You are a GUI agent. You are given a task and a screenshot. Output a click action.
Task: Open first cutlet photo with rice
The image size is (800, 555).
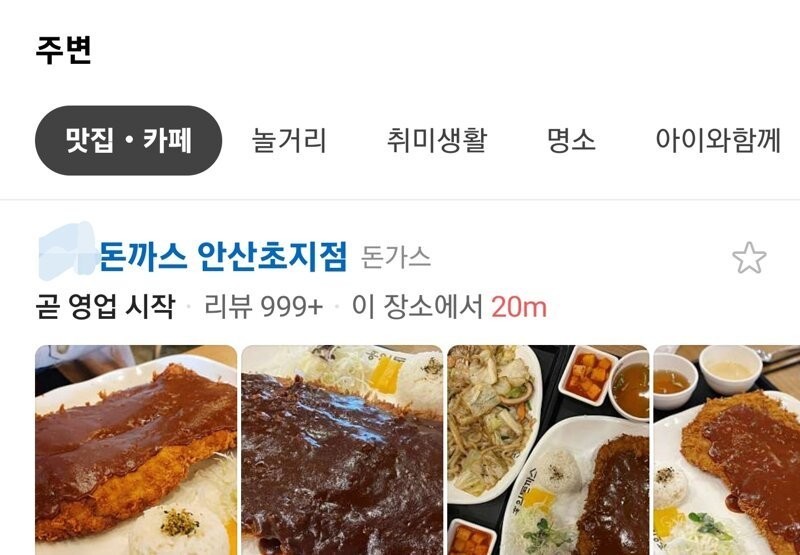pyautogui.click(x=136, y=450)
